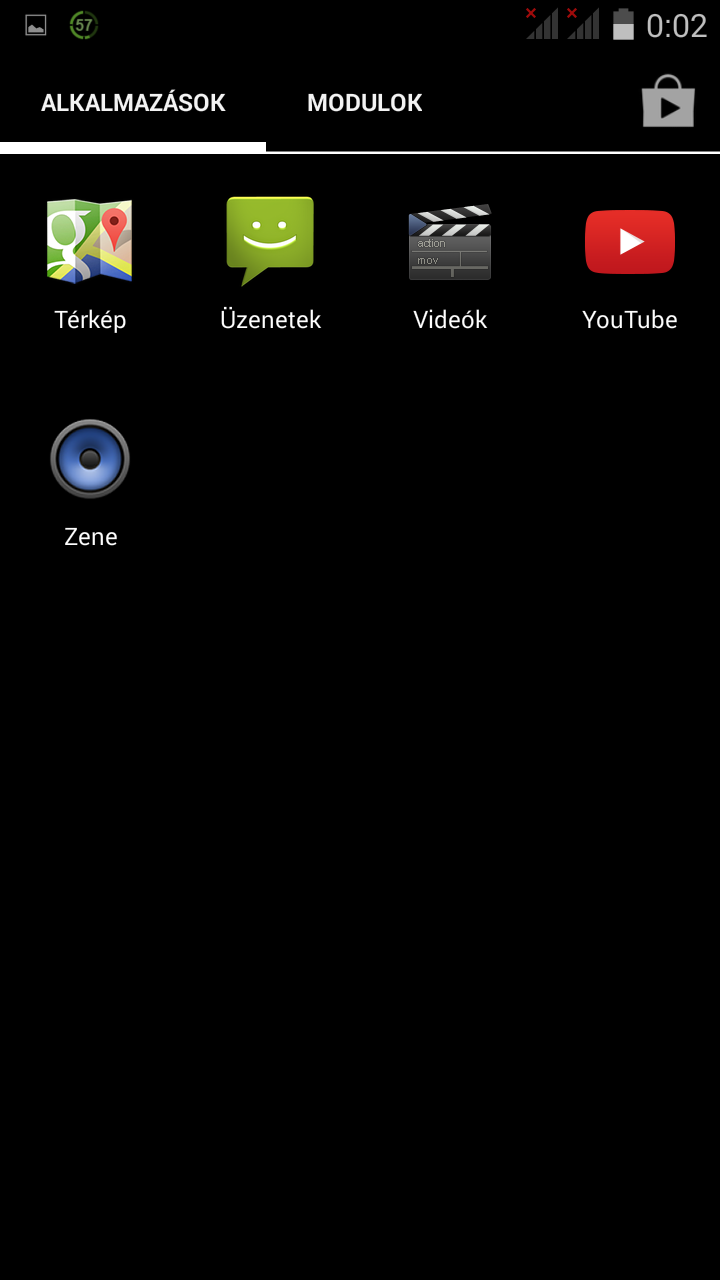Open the Play Store shopping bag
This screenshot has height=1280, width=720.
667,102
